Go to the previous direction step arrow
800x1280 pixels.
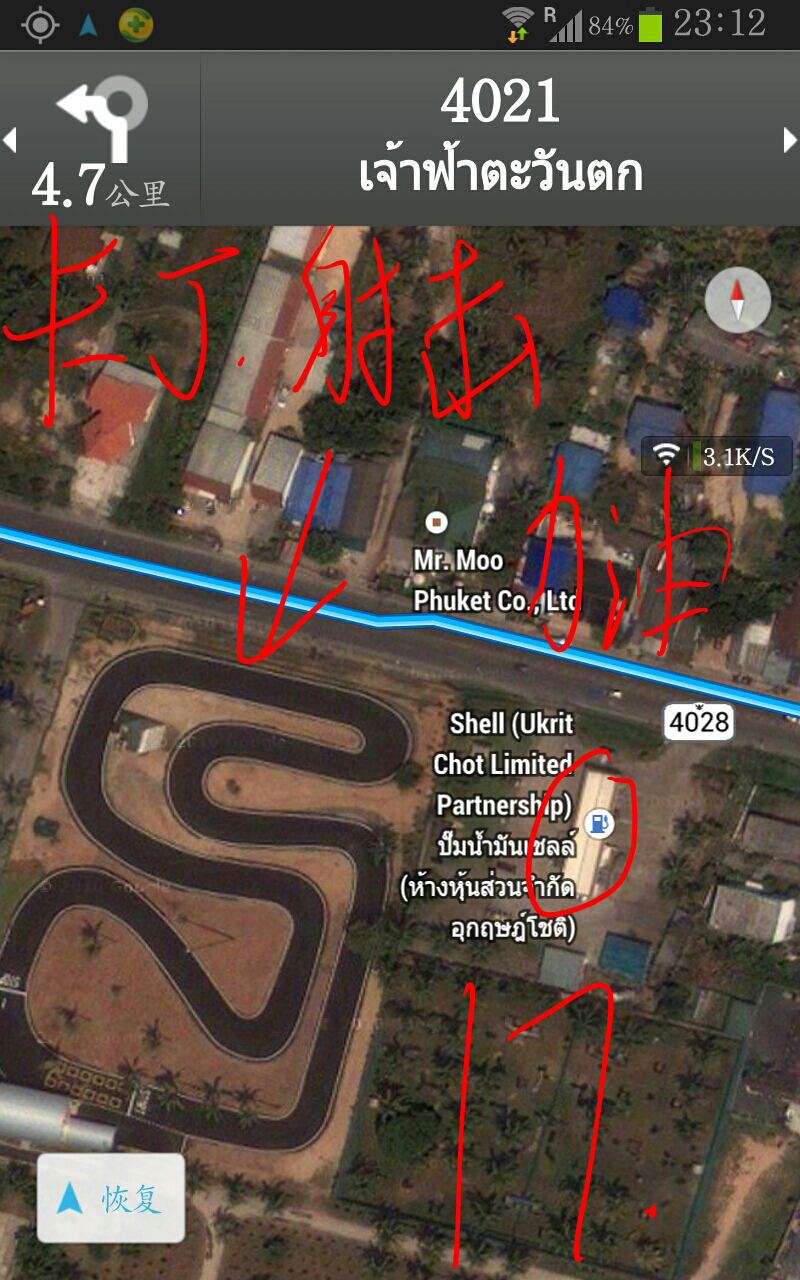(10, 140)
